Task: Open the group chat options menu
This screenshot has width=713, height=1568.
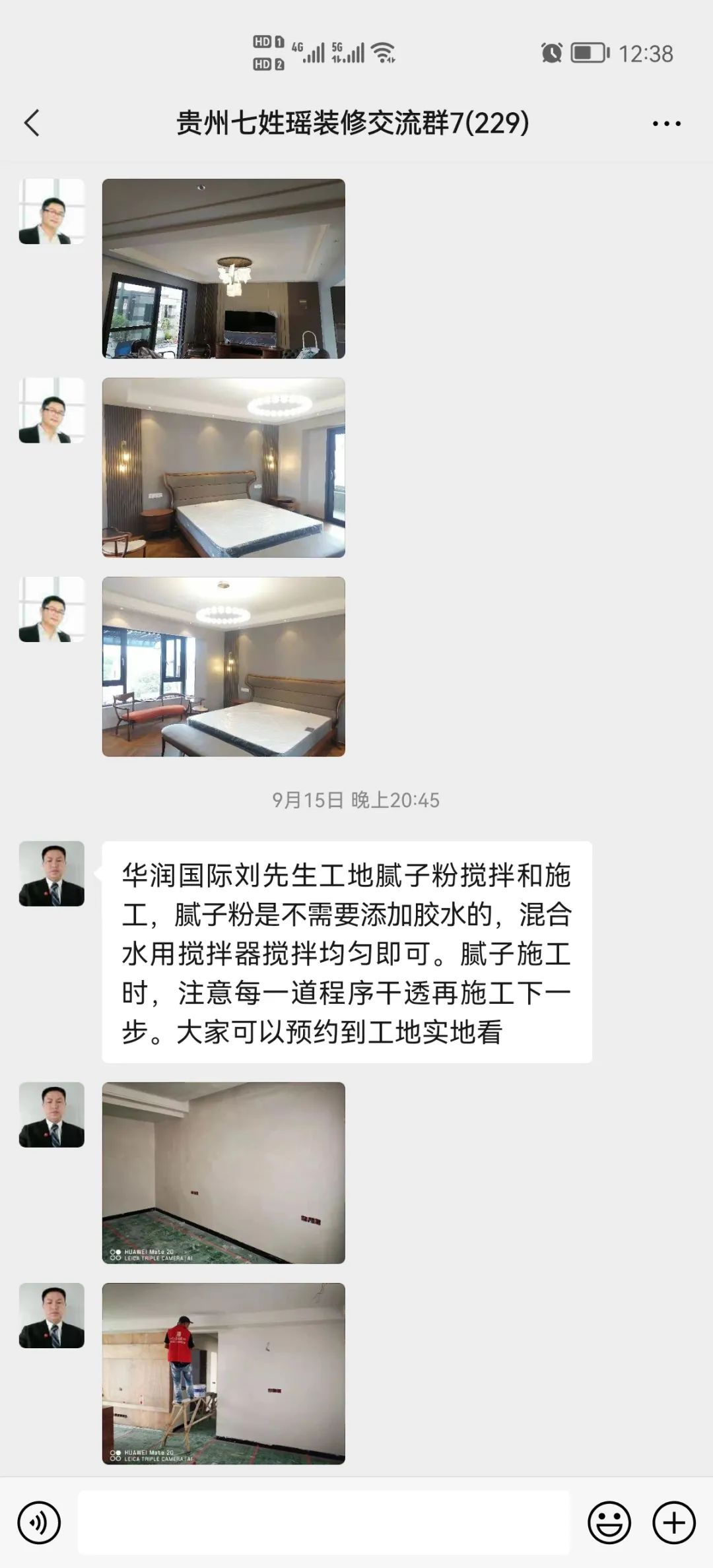Action: pos(666,123)
